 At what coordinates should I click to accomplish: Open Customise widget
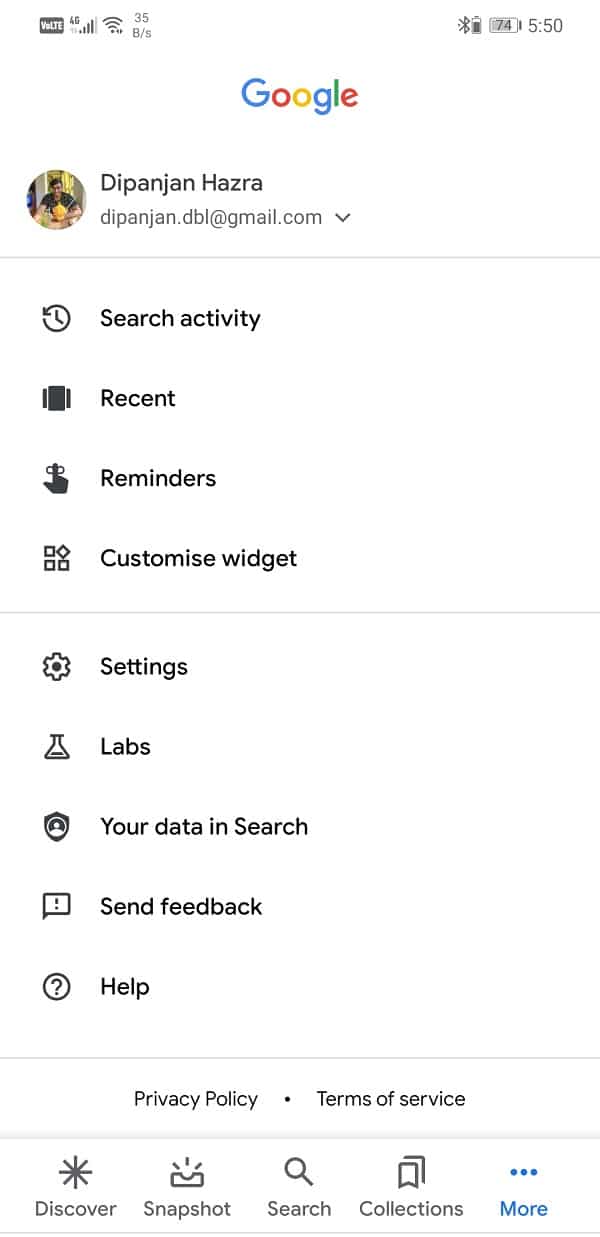point(300,558)
